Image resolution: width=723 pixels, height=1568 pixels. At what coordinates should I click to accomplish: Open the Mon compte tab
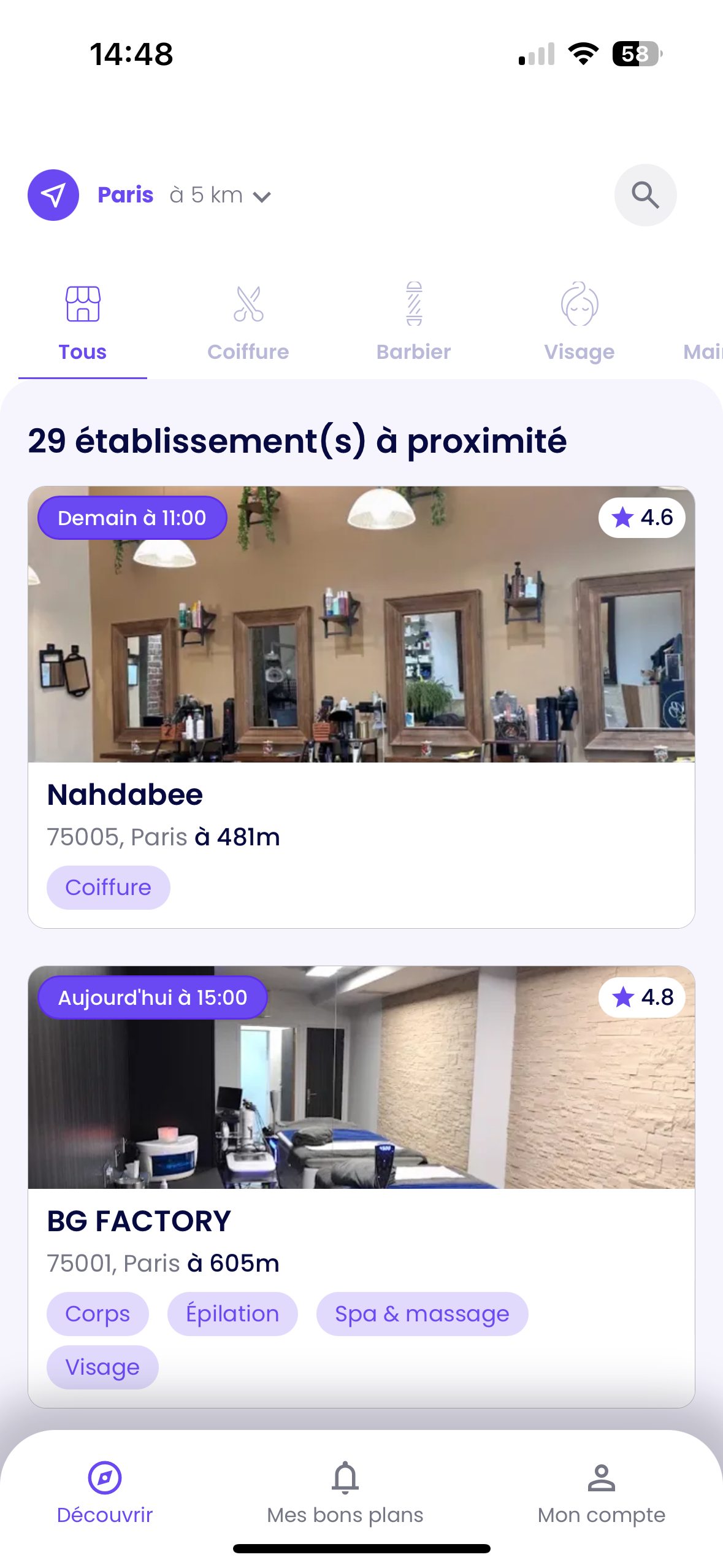[x=602, y=1494]
